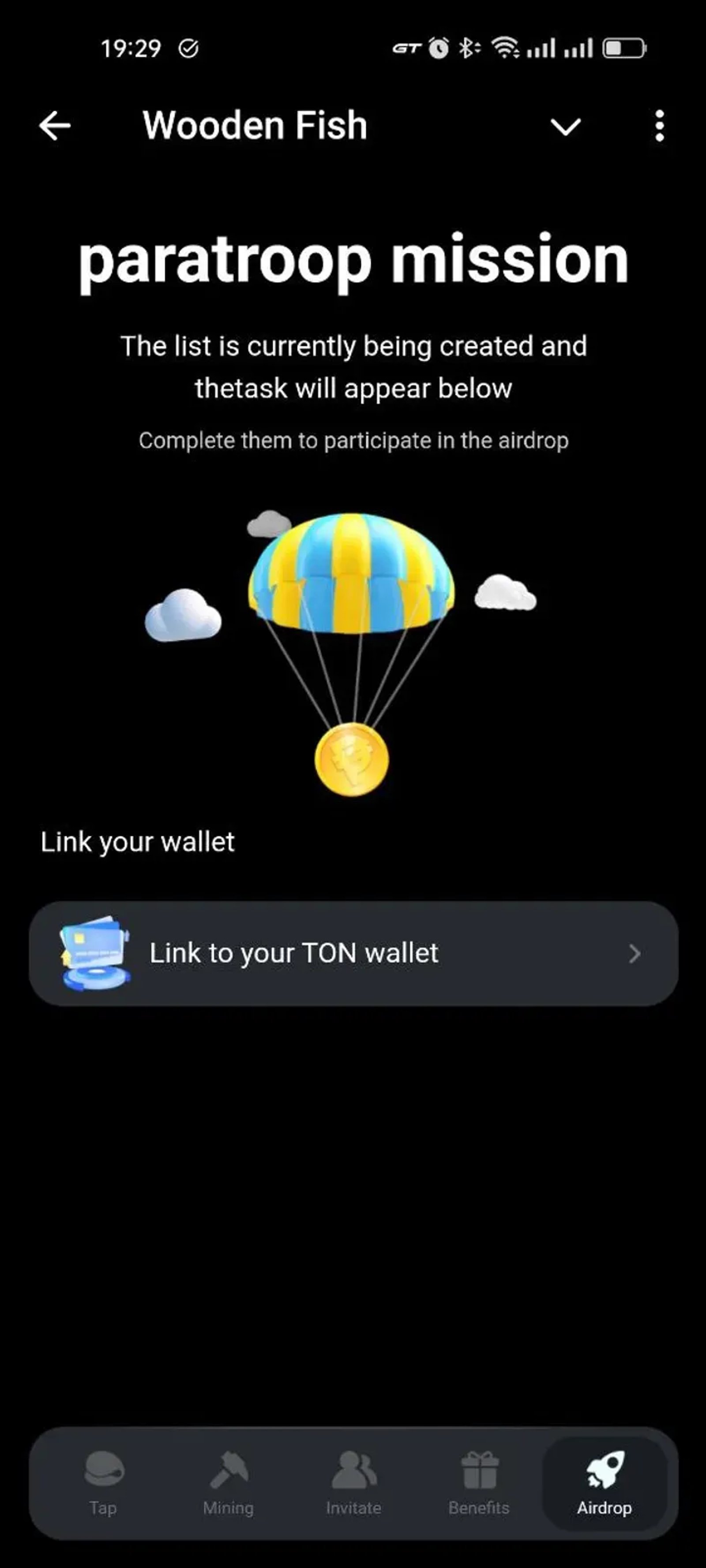The height and width of the screenshot is (1568, 706).
Task: Tap the clock showing 19:29
Action: [x=130, y=48]
